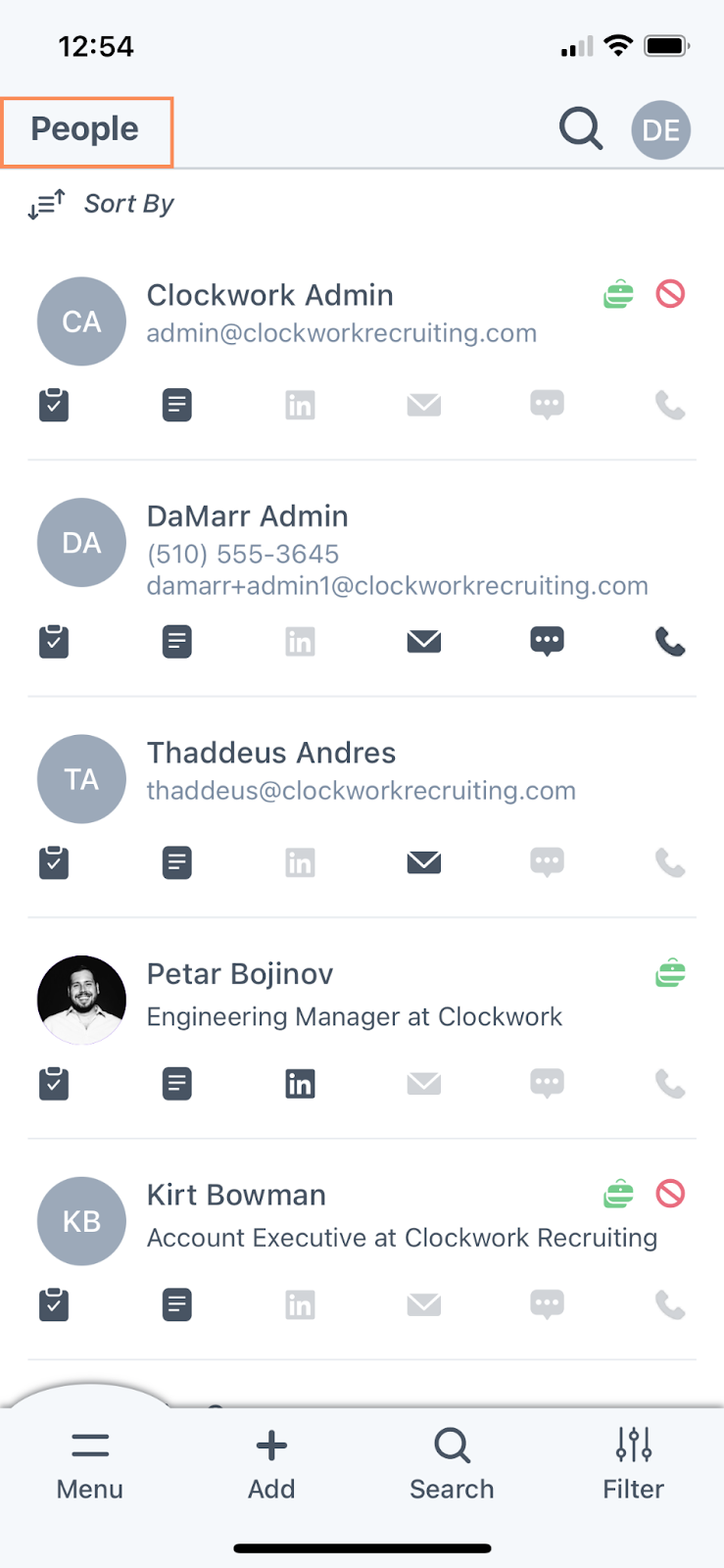Image resolution: width=724 pixels, height=1568 pixels.
Task: View Thaddeus Andres's contact record
Action: point(271,753)
